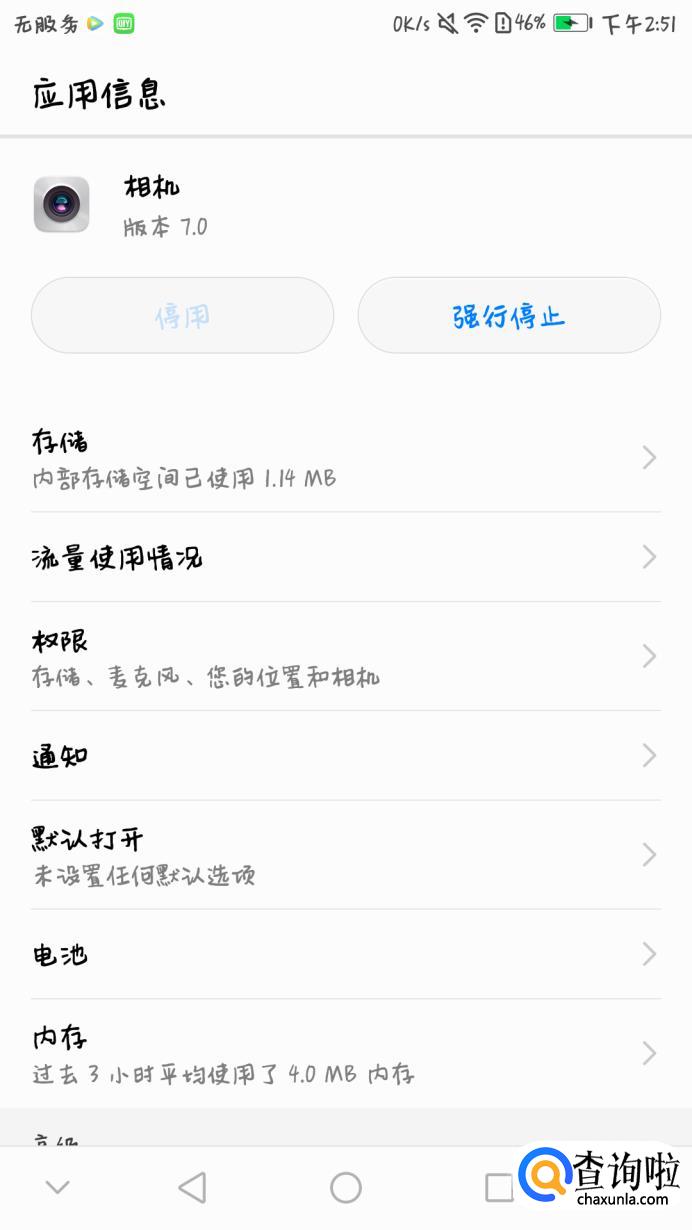View the 权限 permissions settings

345,656
